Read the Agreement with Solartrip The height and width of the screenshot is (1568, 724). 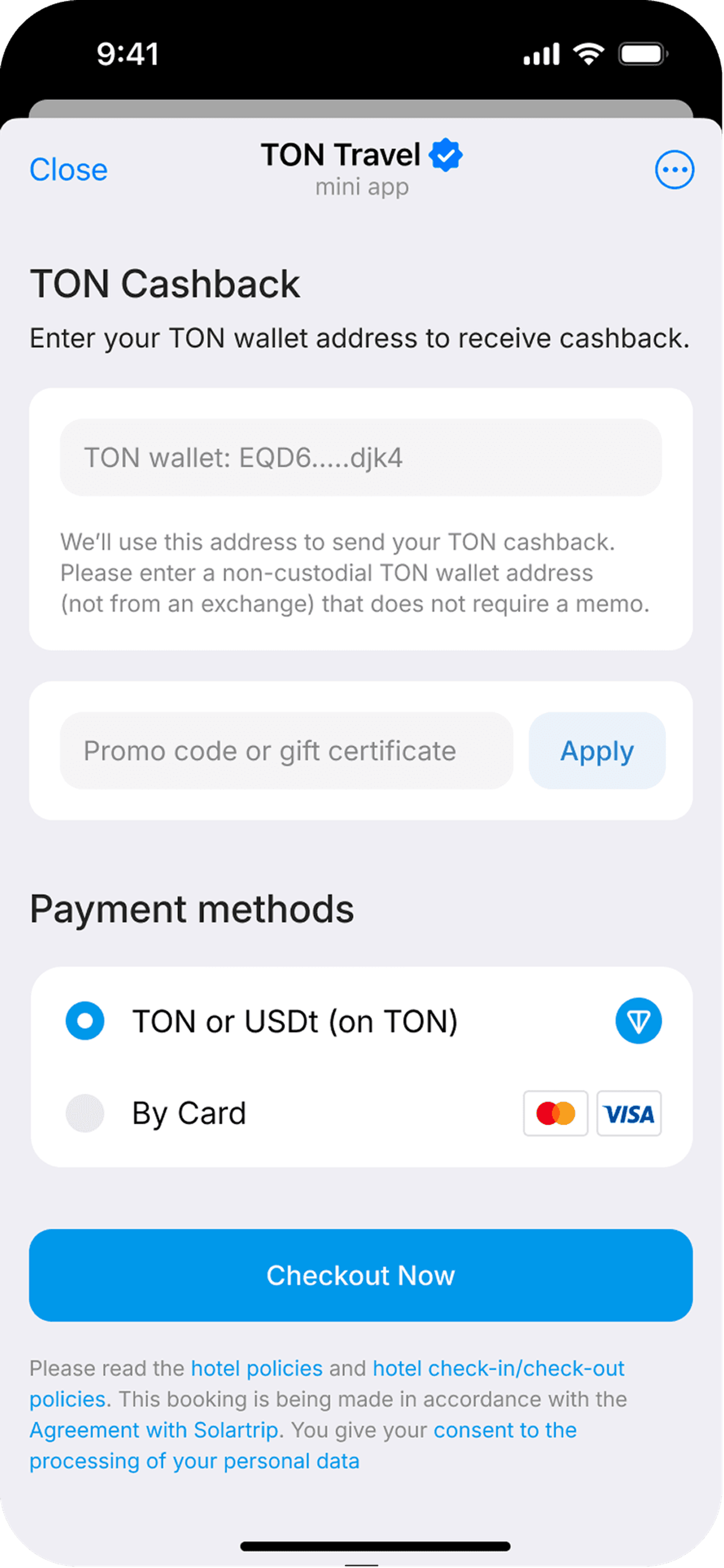(x=153, y=1430)
